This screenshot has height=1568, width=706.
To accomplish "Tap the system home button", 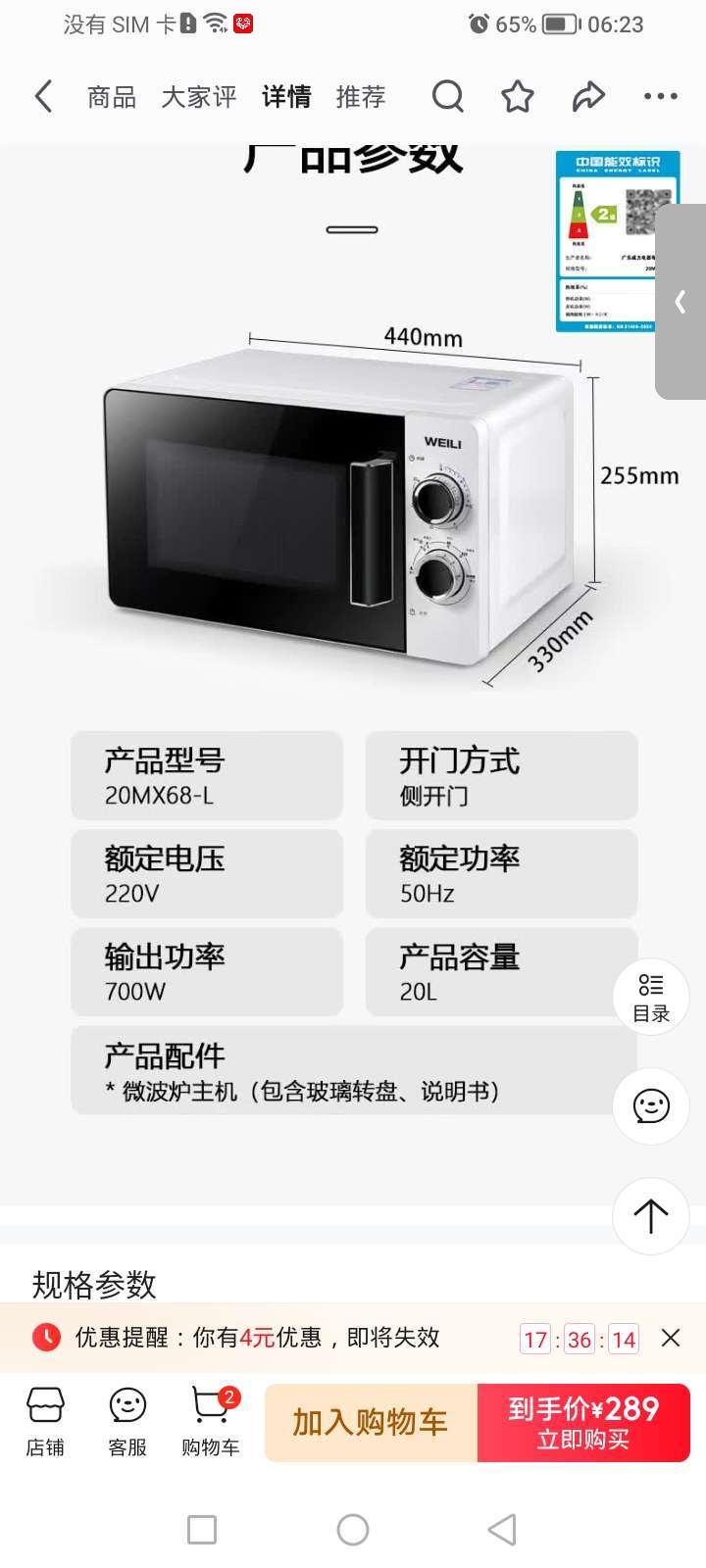I will pos(353,1530).
